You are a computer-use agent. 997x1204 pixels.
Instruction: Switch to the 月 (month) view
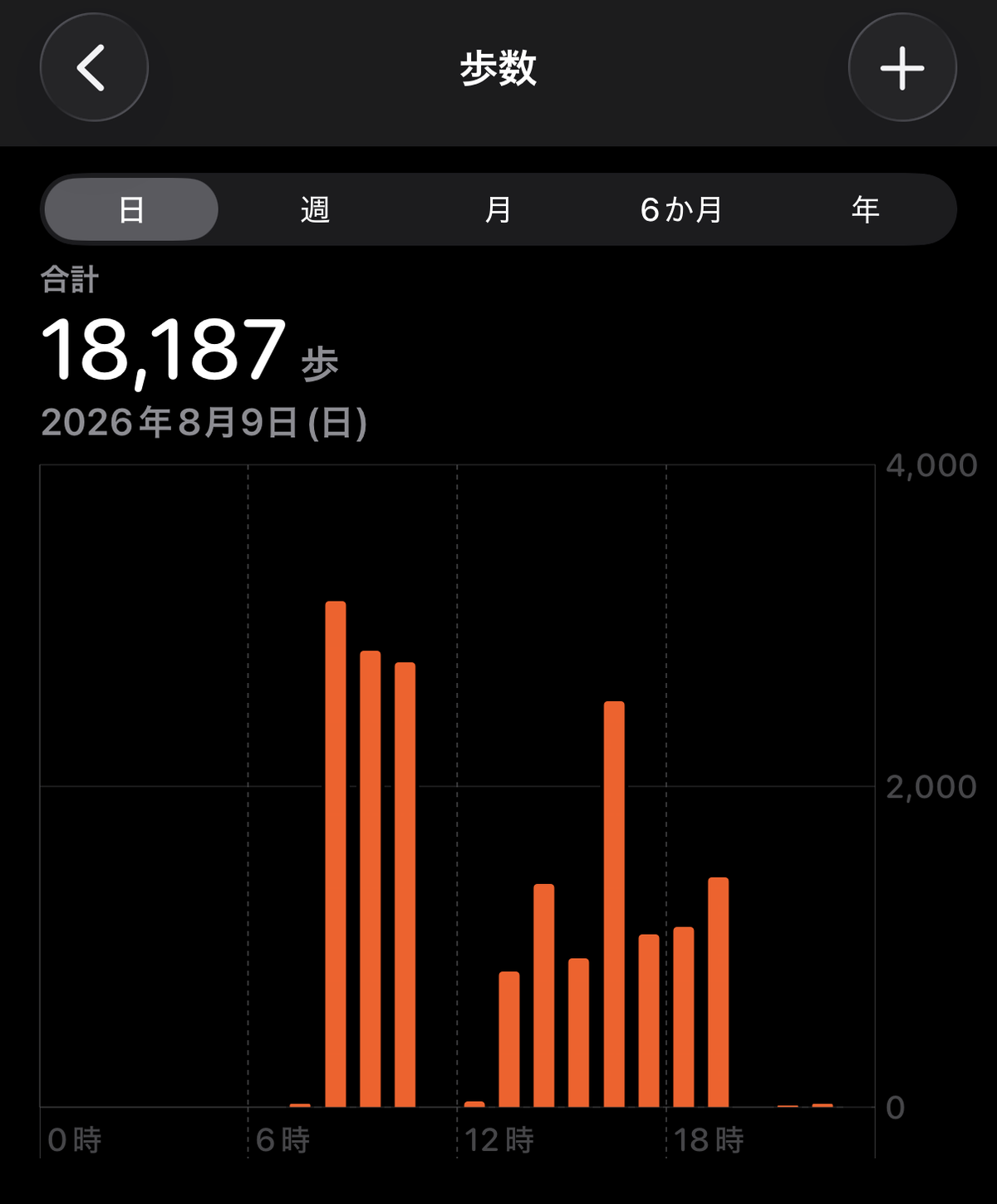point(498,209)
